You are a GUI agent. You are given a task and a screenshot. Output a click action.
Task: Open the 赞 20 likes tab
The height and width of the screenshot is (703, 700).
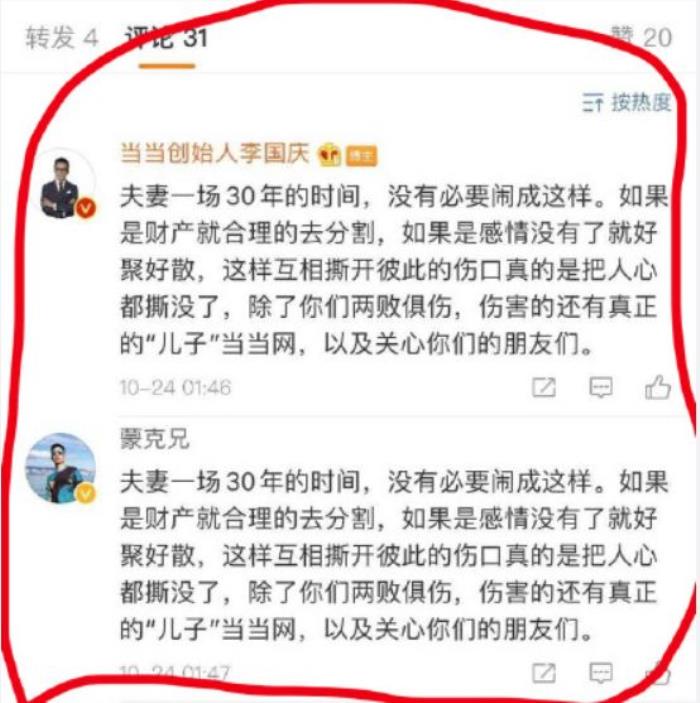click(x=642, y=38)
